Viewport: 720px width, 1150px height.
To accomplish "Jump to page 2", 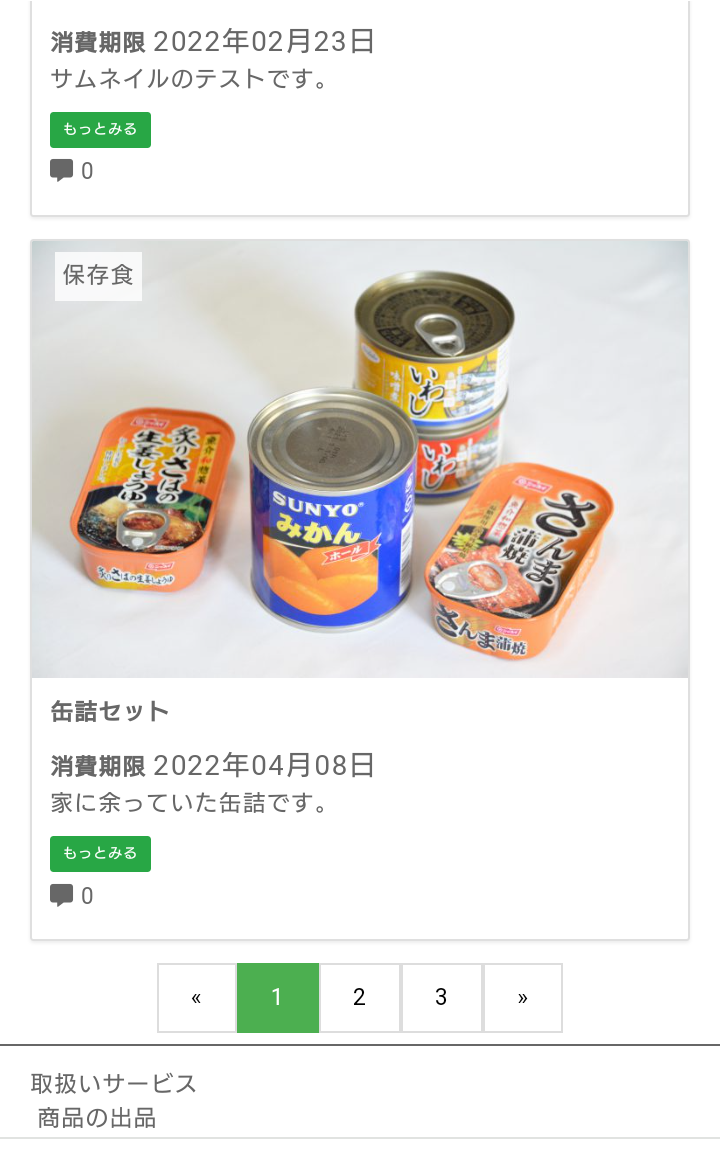I will coord(360,998).
